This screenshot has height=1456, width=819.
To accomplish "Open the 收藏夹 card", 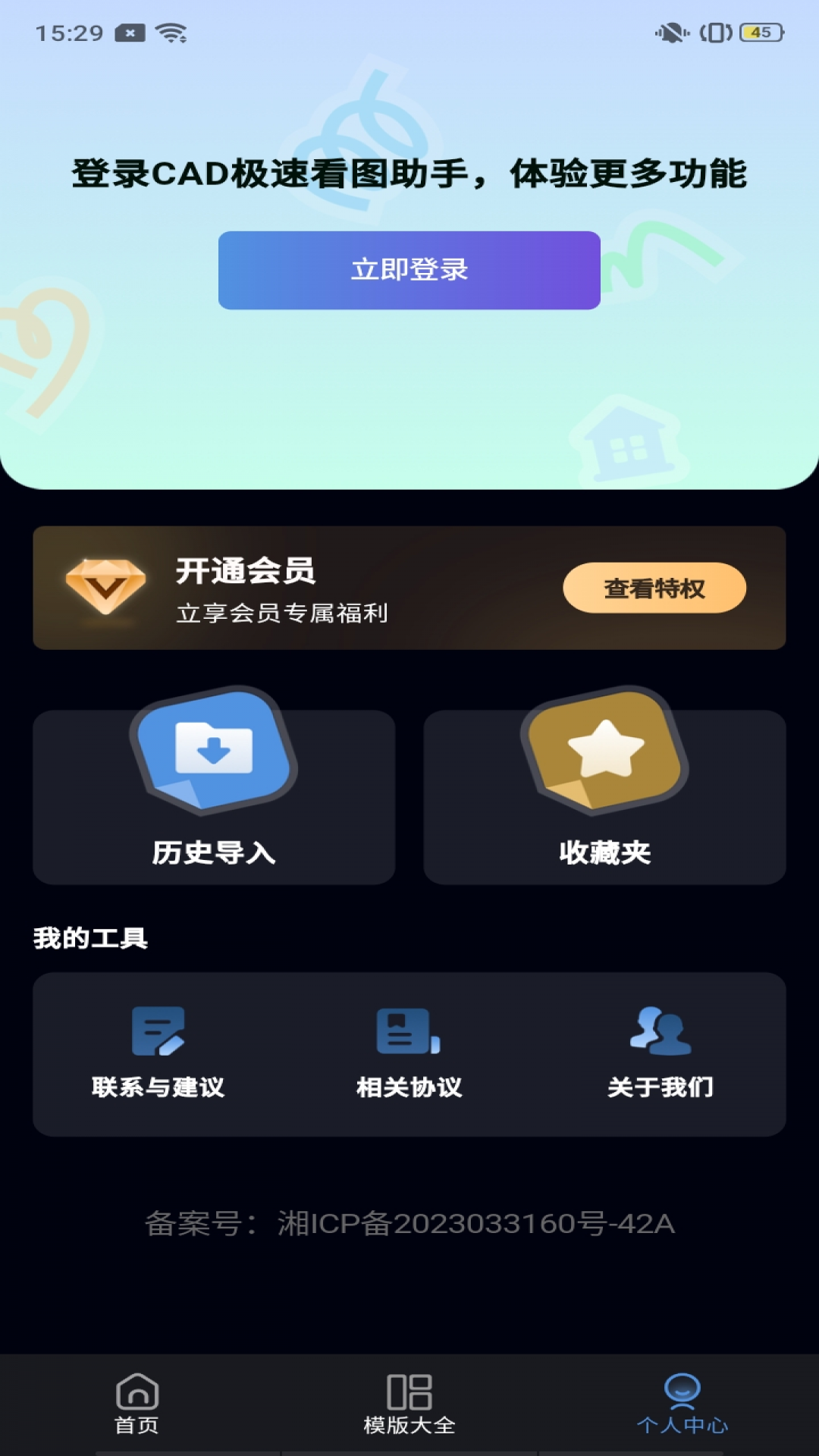I will point(606,796).
